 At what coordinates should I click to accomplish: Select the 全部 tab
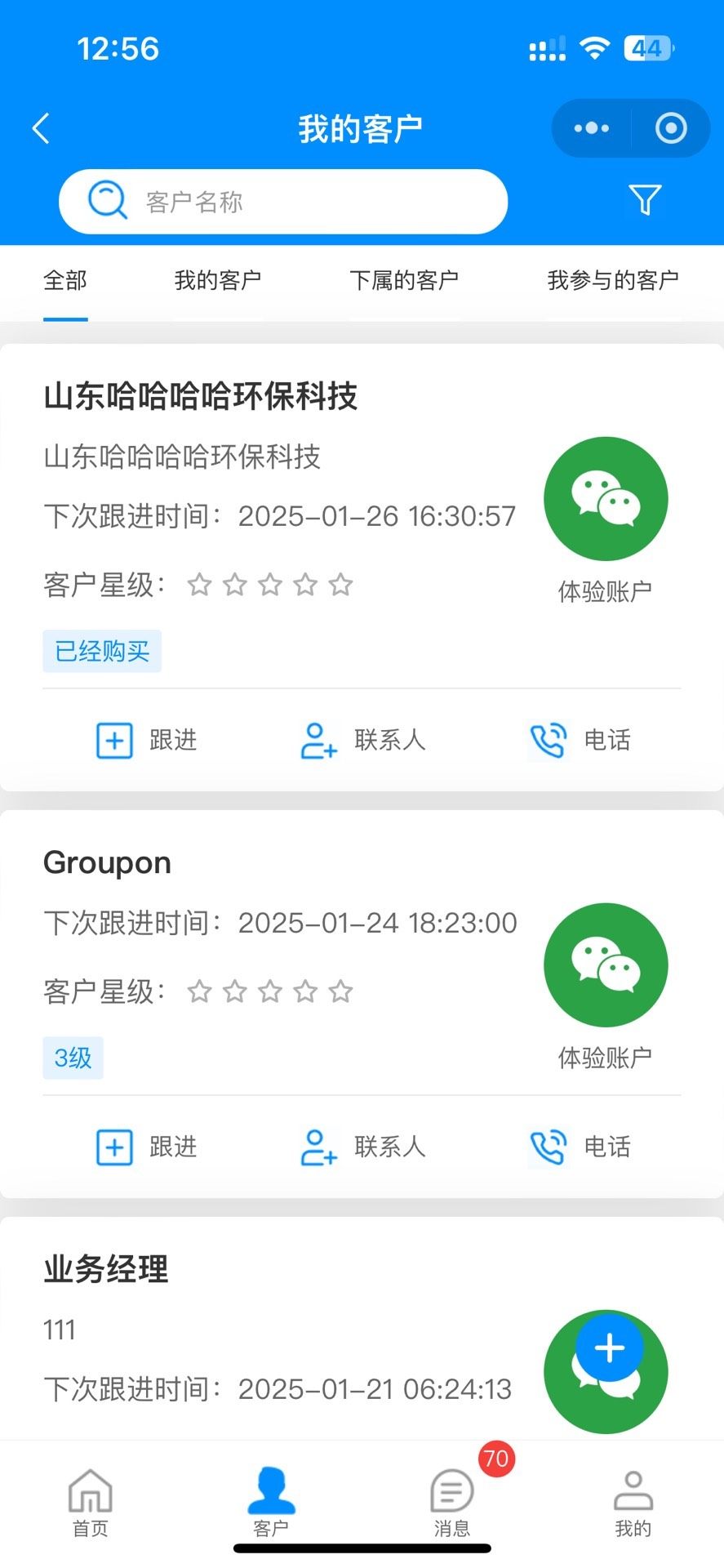65,281
